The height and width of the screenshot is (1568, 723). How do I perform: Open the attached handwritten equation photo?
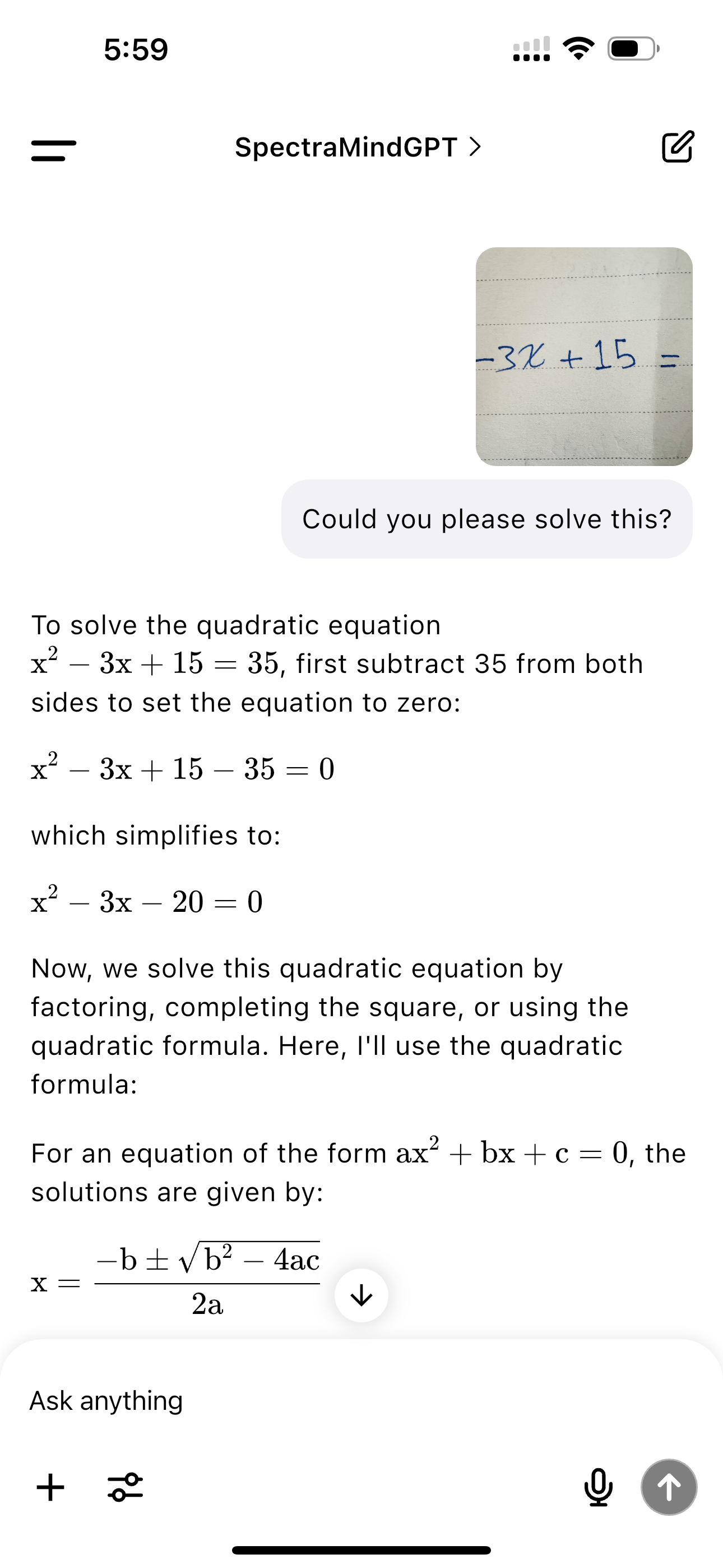[583, 357]
